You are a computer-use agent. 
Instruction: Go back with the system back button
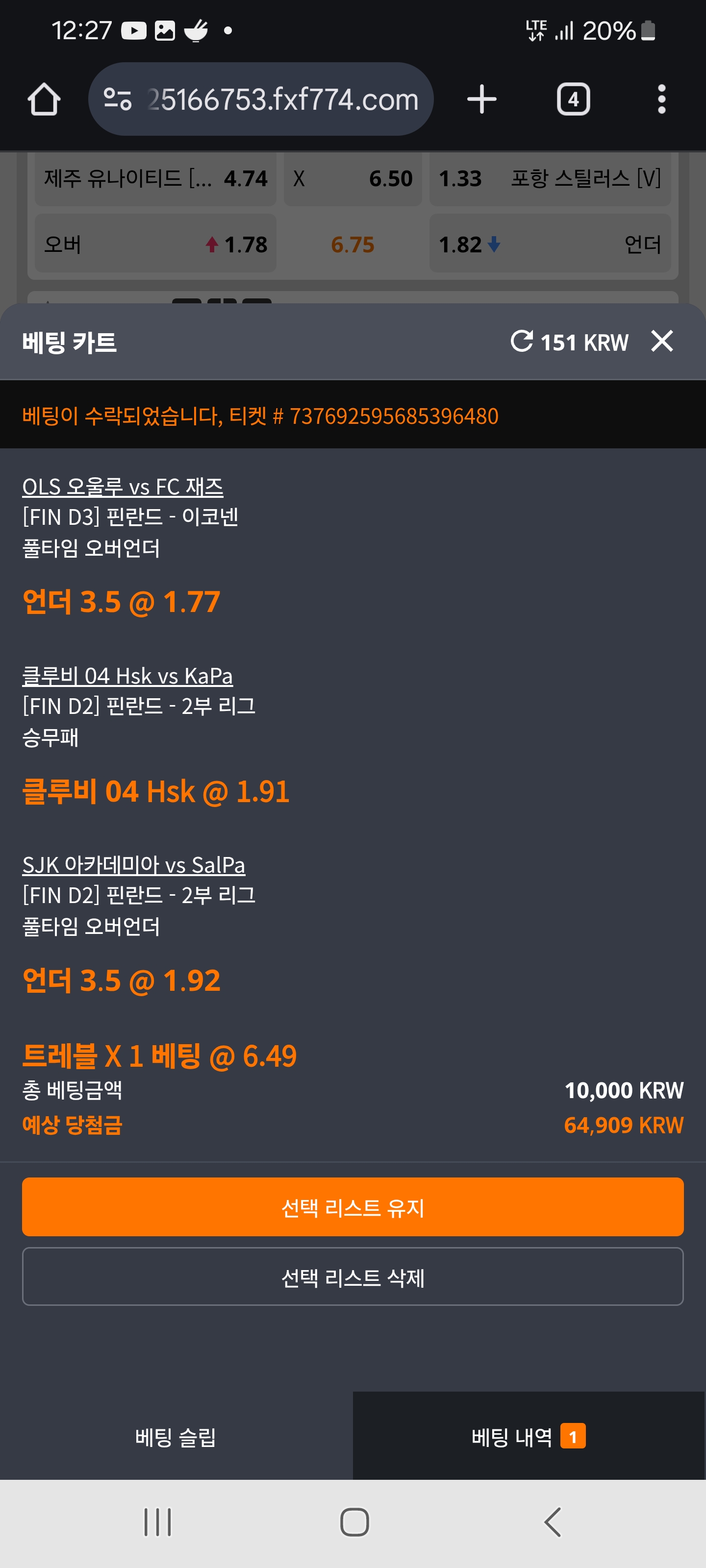552,1522
